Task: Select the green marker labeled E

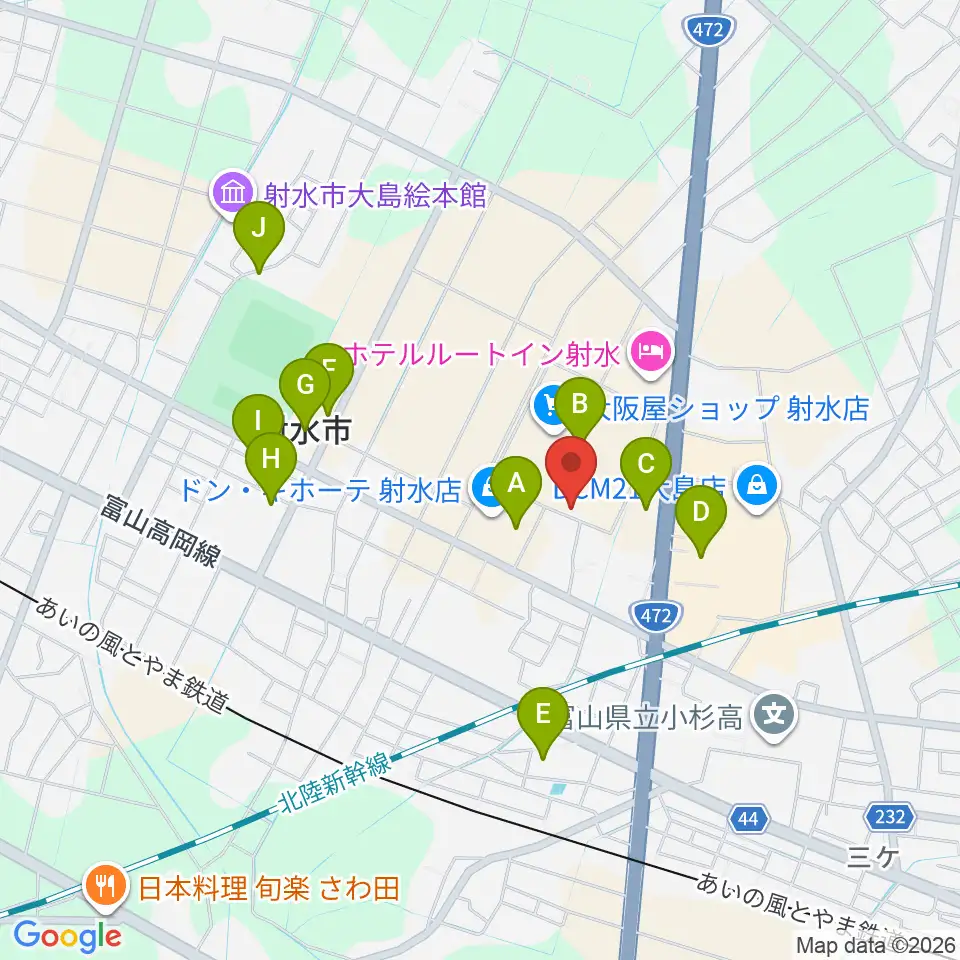Action: pos(542,722)
